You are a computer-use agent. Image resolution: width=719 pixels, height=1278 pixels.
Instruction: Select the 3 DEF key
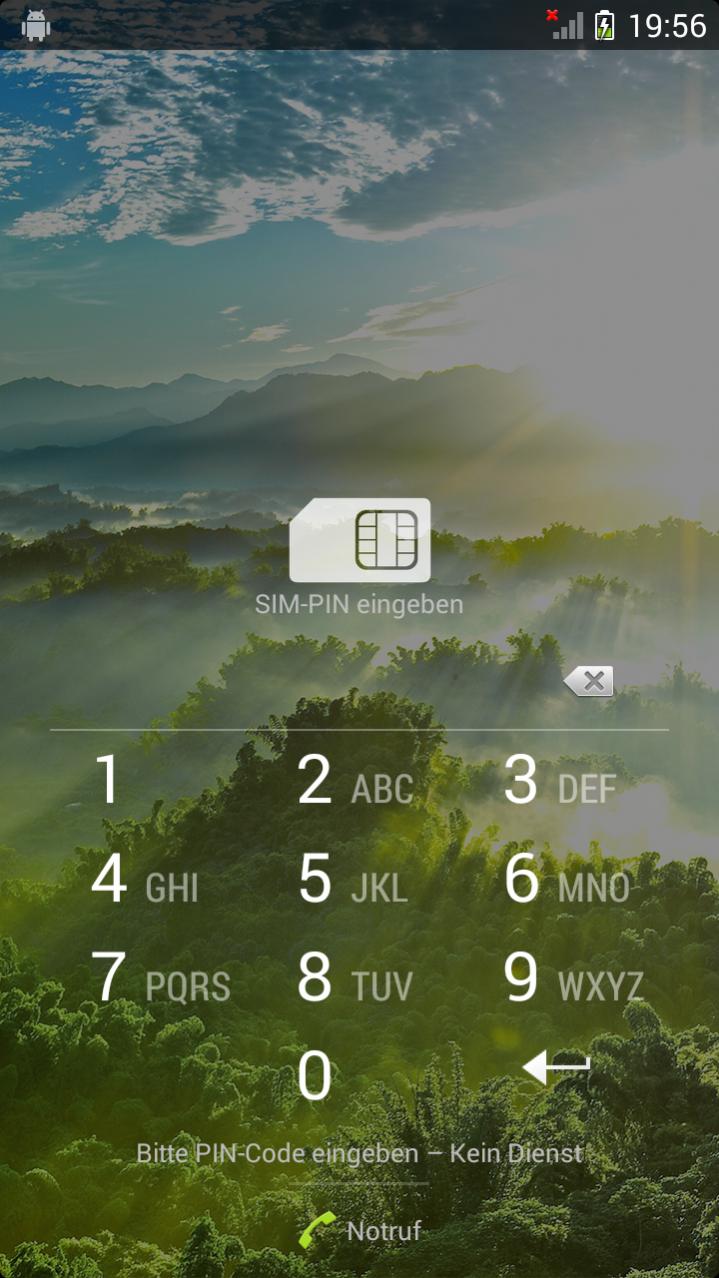(x=560, y=781)
